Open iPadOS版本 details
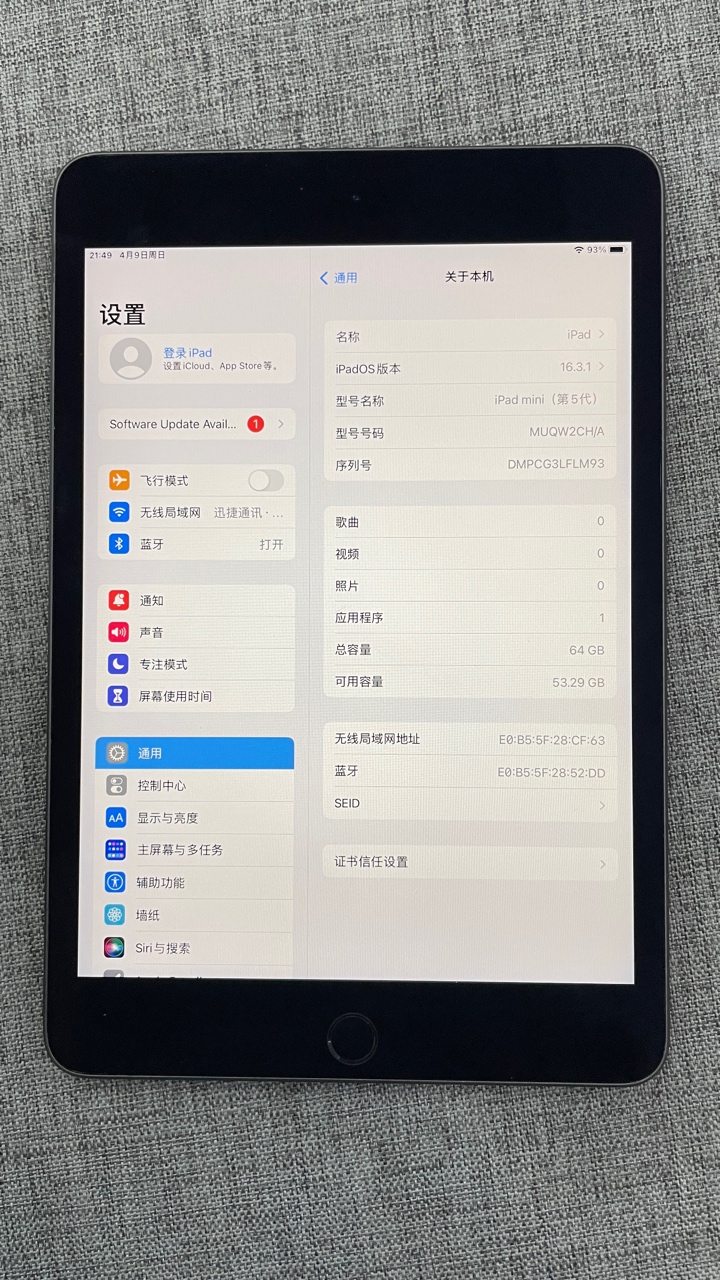This screenshot has height=1280, width=720. pyautogui.click(x=470, y=368)
